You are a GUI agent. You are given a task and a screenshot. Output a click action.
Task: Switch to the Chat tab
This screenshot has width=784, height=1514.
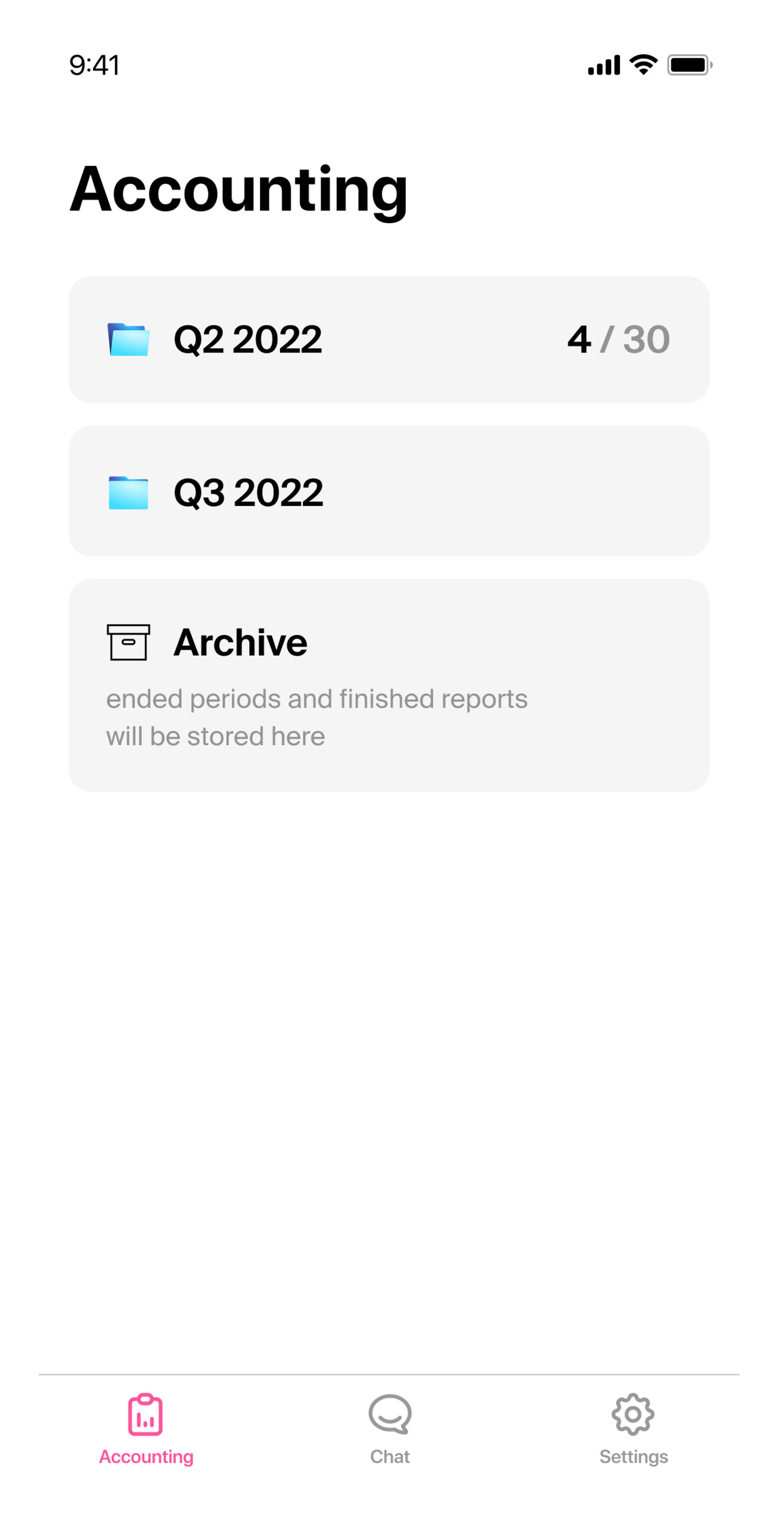point(390,1429)
